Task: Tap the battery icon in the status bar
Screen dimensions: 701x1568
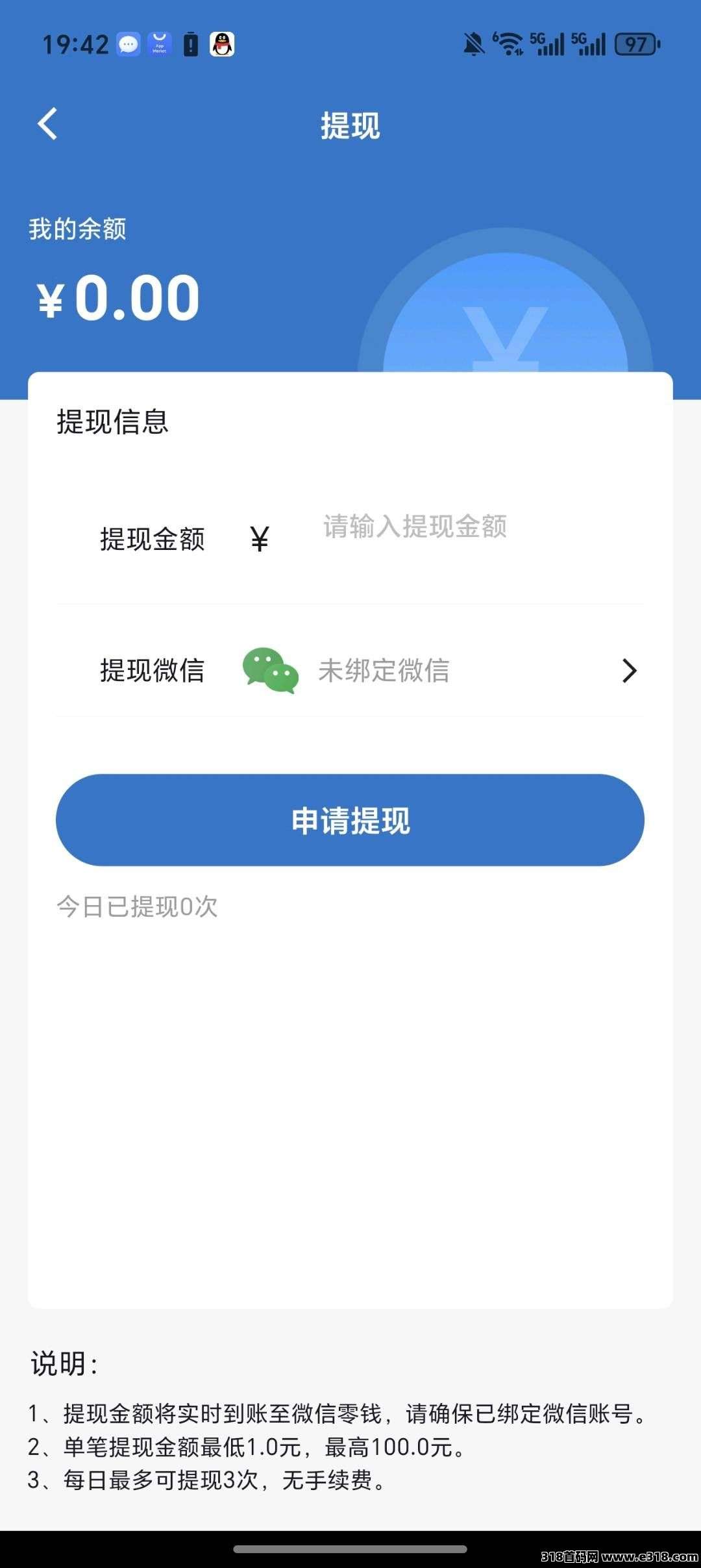Action: pos(189,44)
